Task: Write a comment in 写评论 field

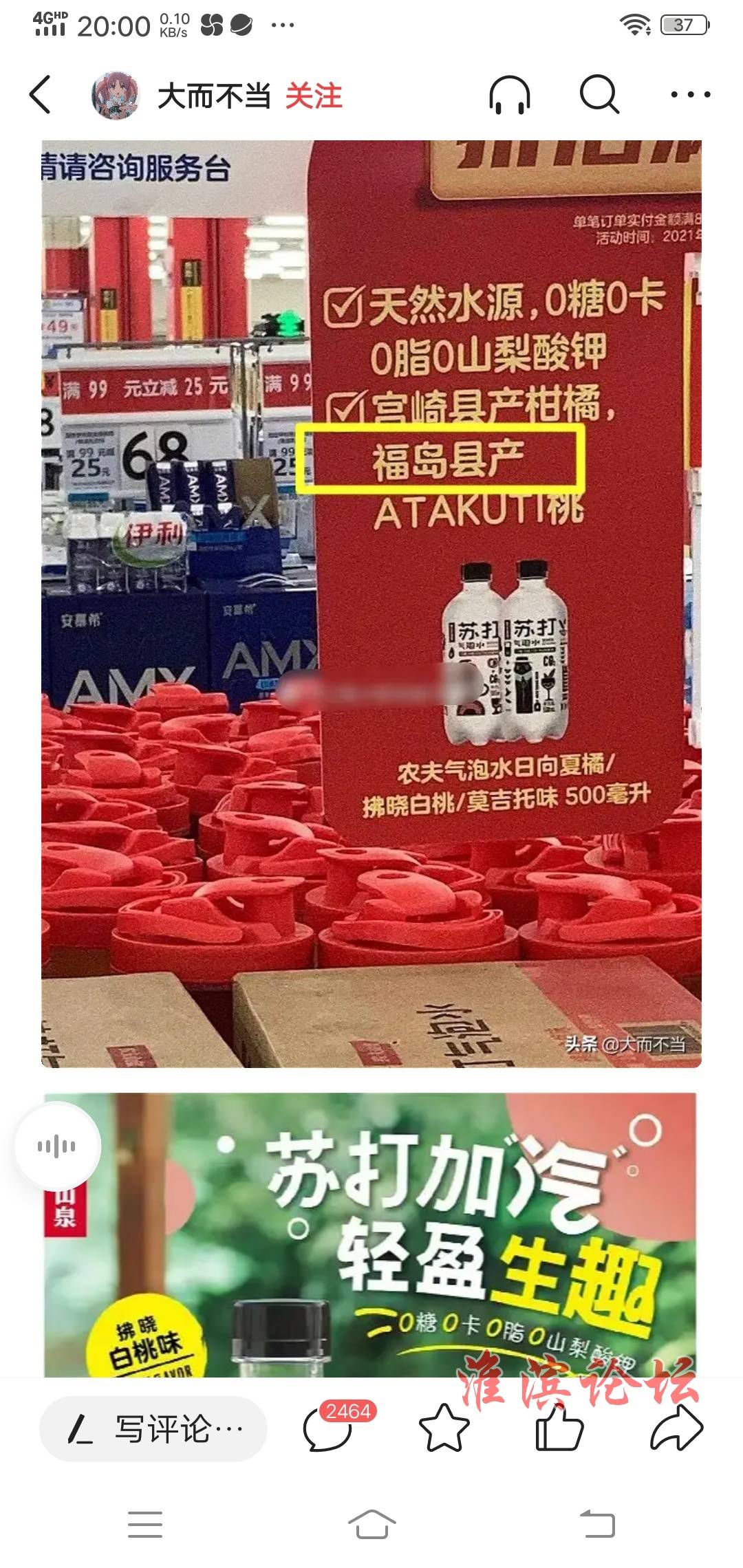Action: [x=153, y=1429]
